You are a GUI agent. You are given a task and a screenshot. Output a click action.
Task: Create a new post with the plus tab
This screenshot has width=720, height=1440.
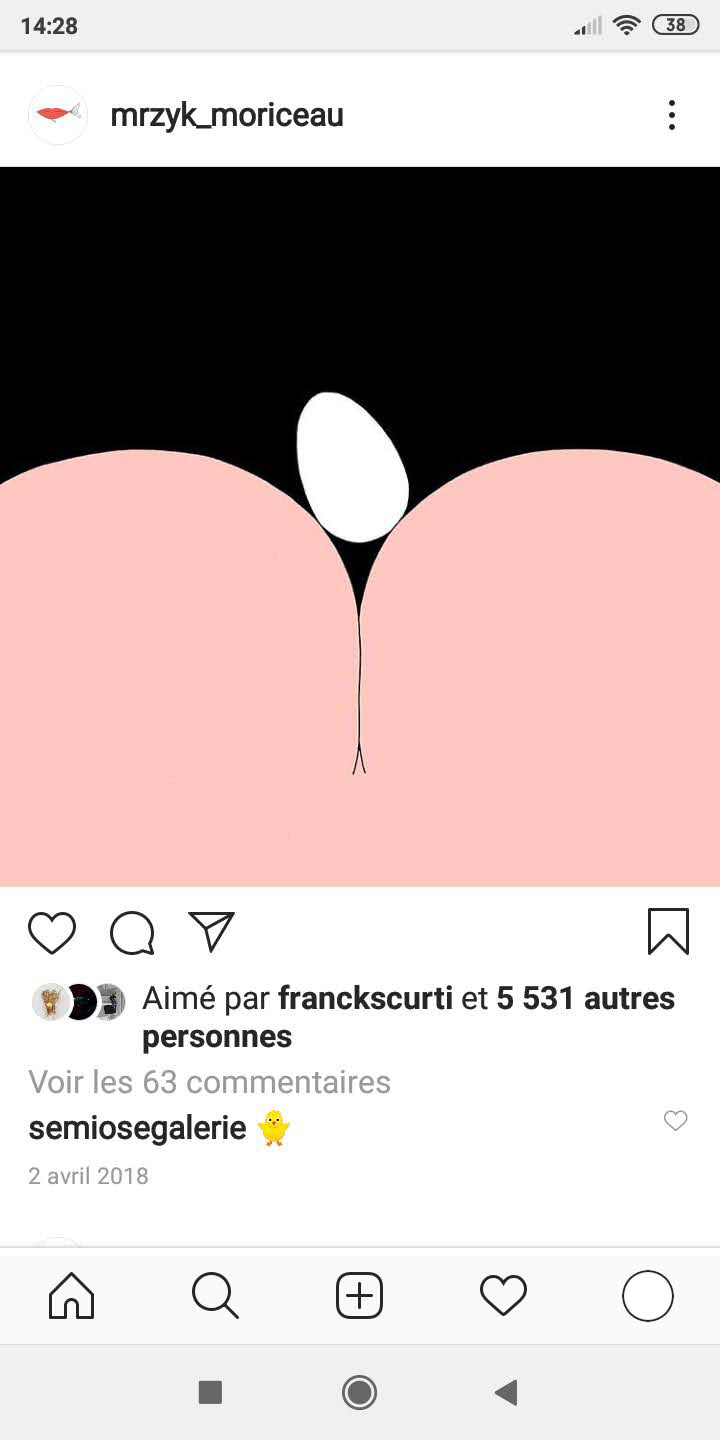(x=359, y=1297)
